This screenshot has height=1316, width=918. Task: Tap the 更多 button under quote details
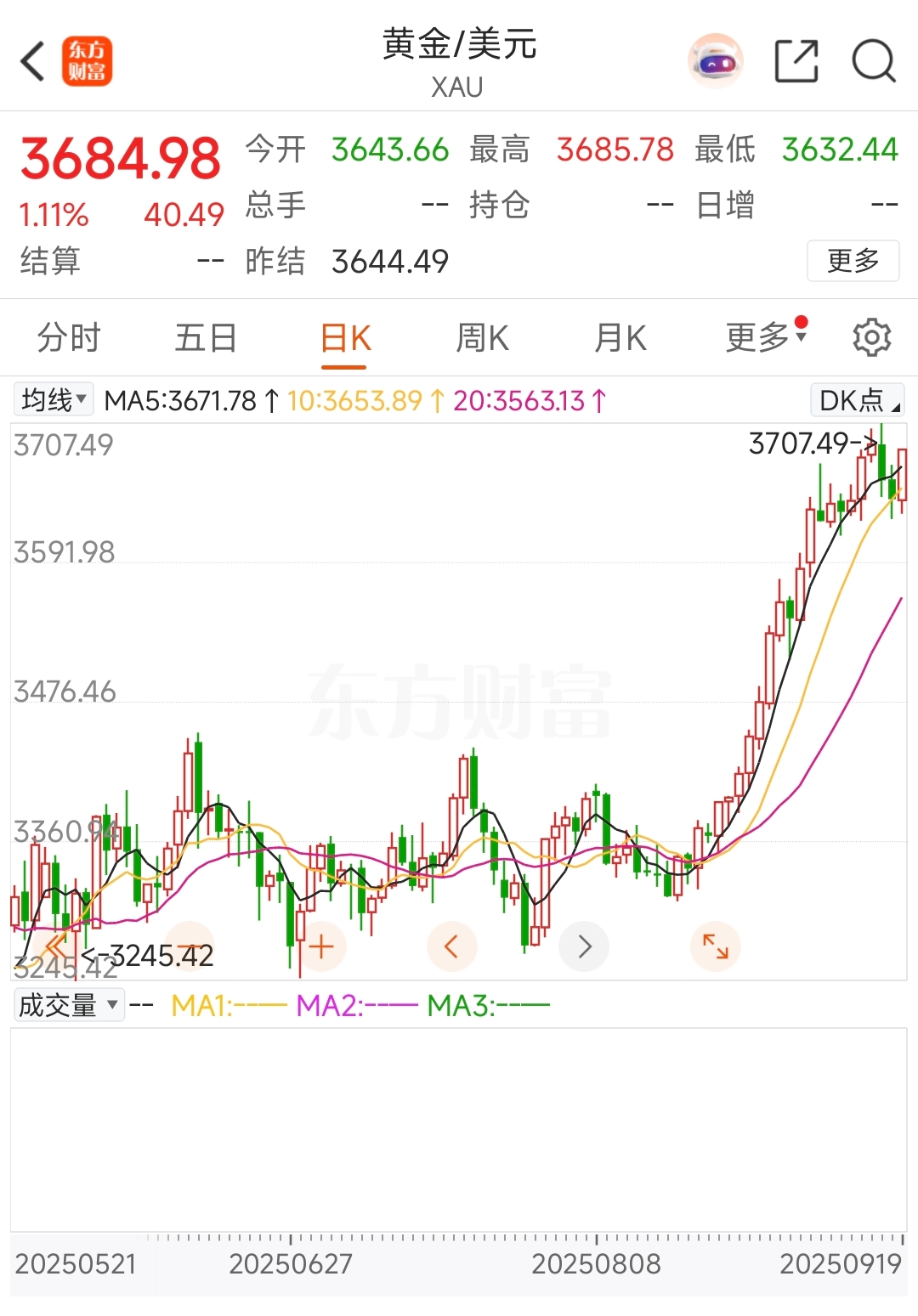[853, 261]
